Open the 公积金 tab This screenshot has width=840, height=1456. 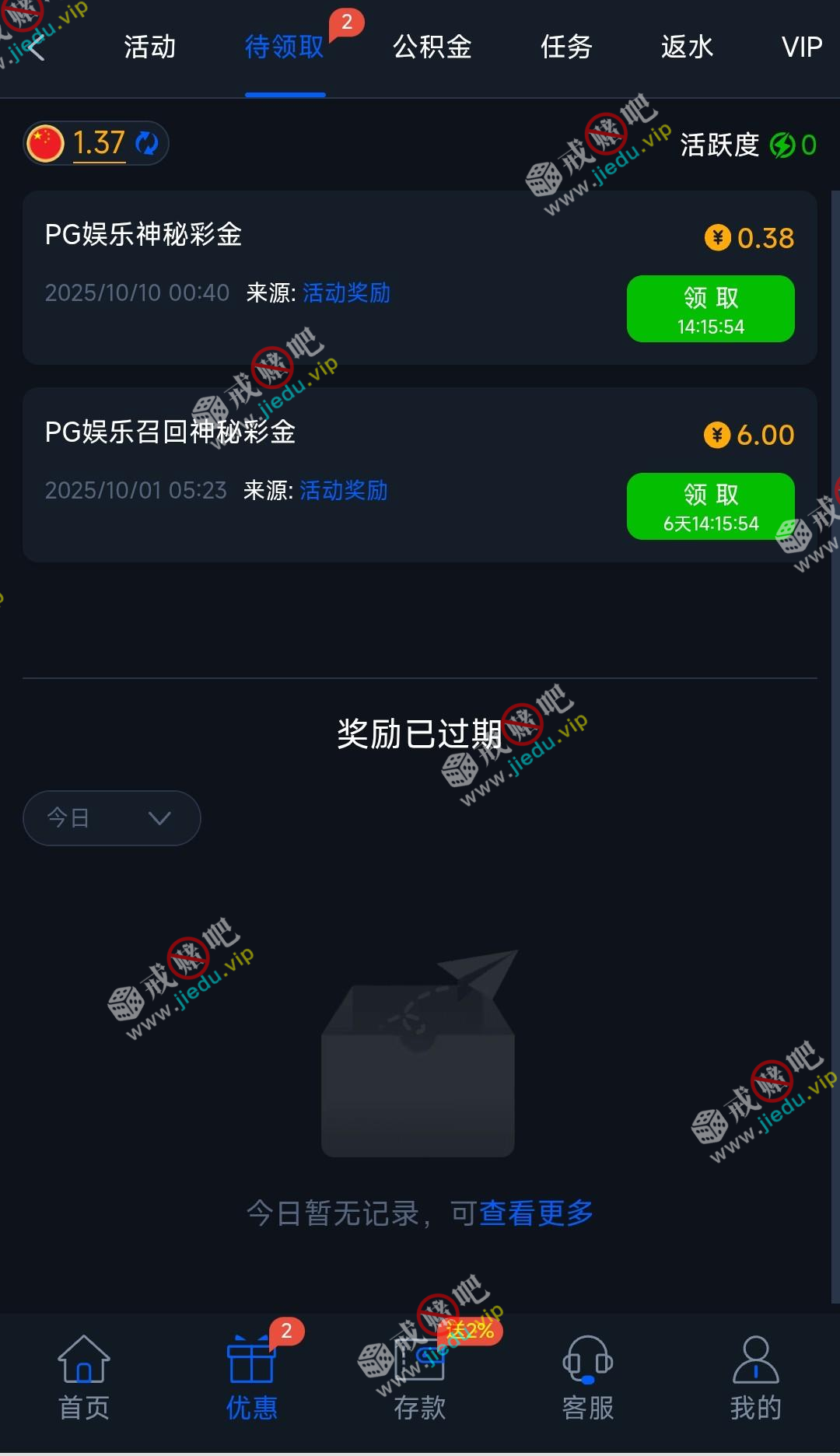(432, 47)
